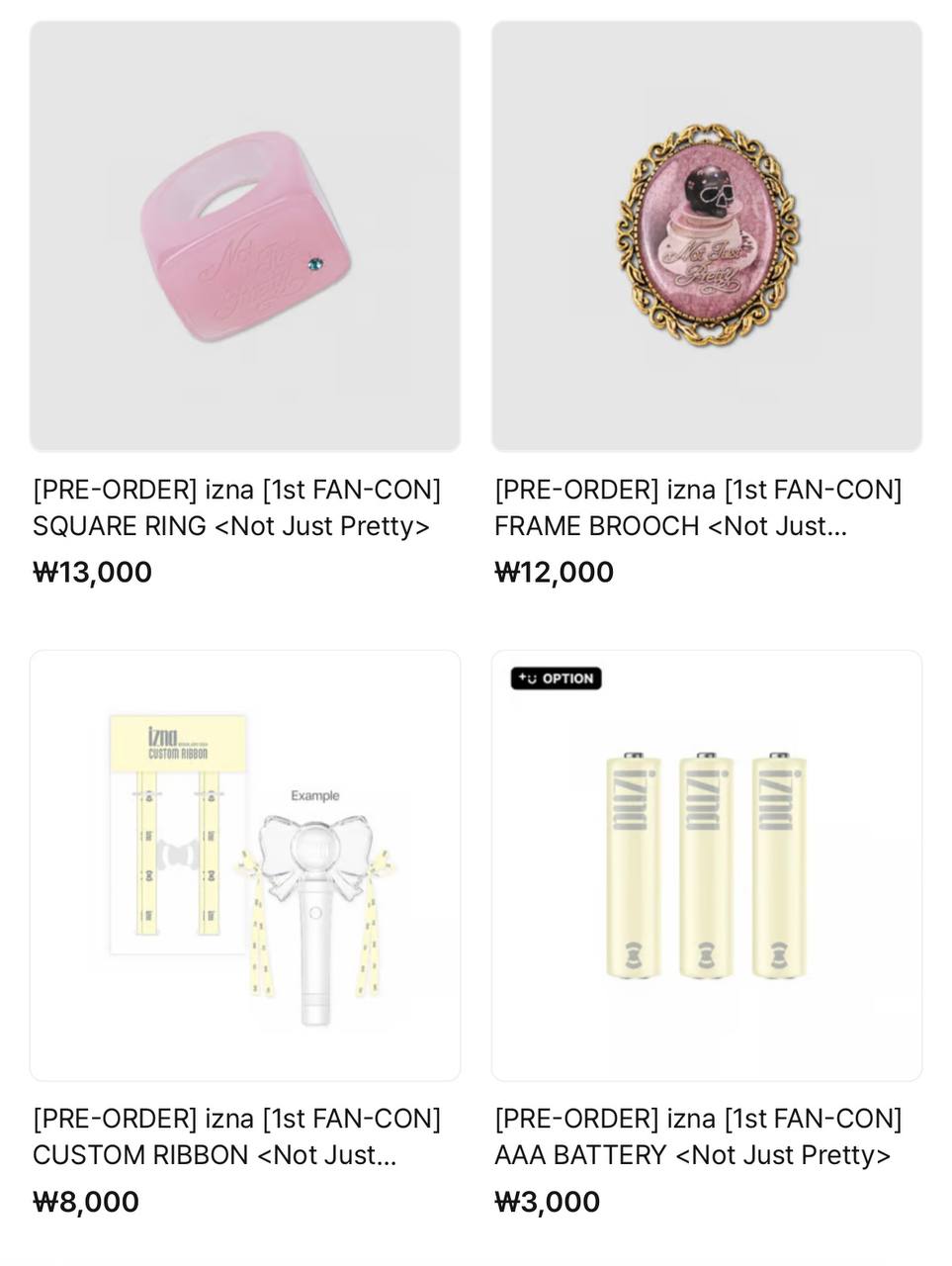Click the OPTION badge on the AAA Battery card

coord(556,678)
